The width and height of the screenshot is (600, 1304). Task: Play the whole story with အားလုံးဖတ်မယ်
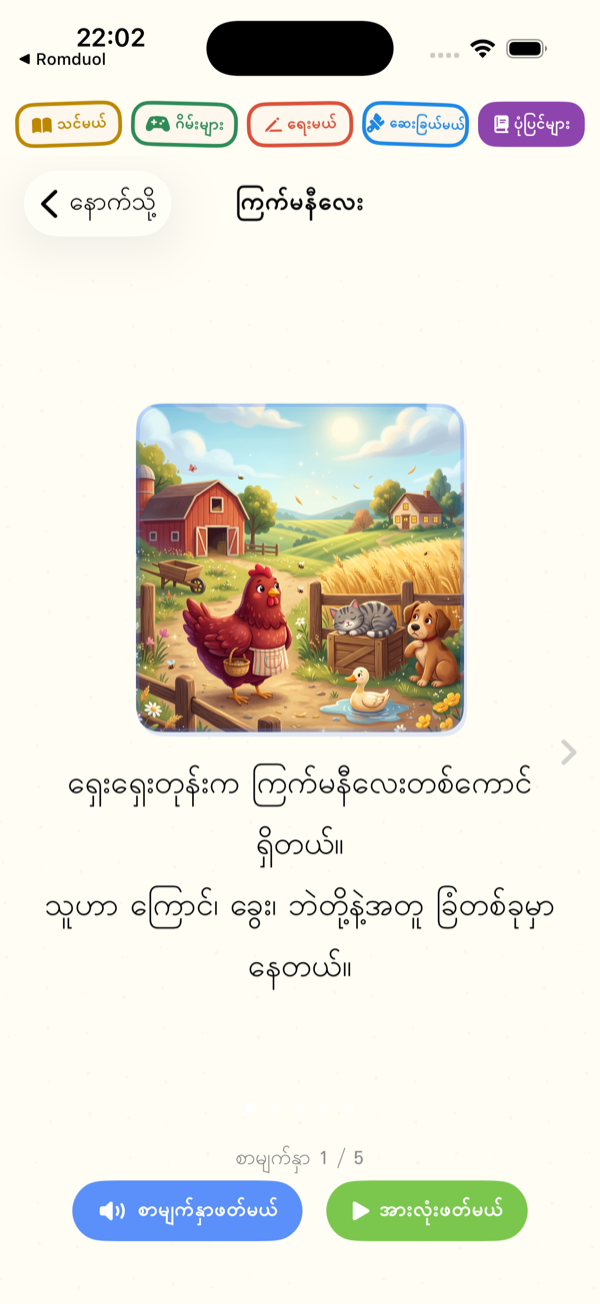pyautogui.click(x=427, y=1211)
